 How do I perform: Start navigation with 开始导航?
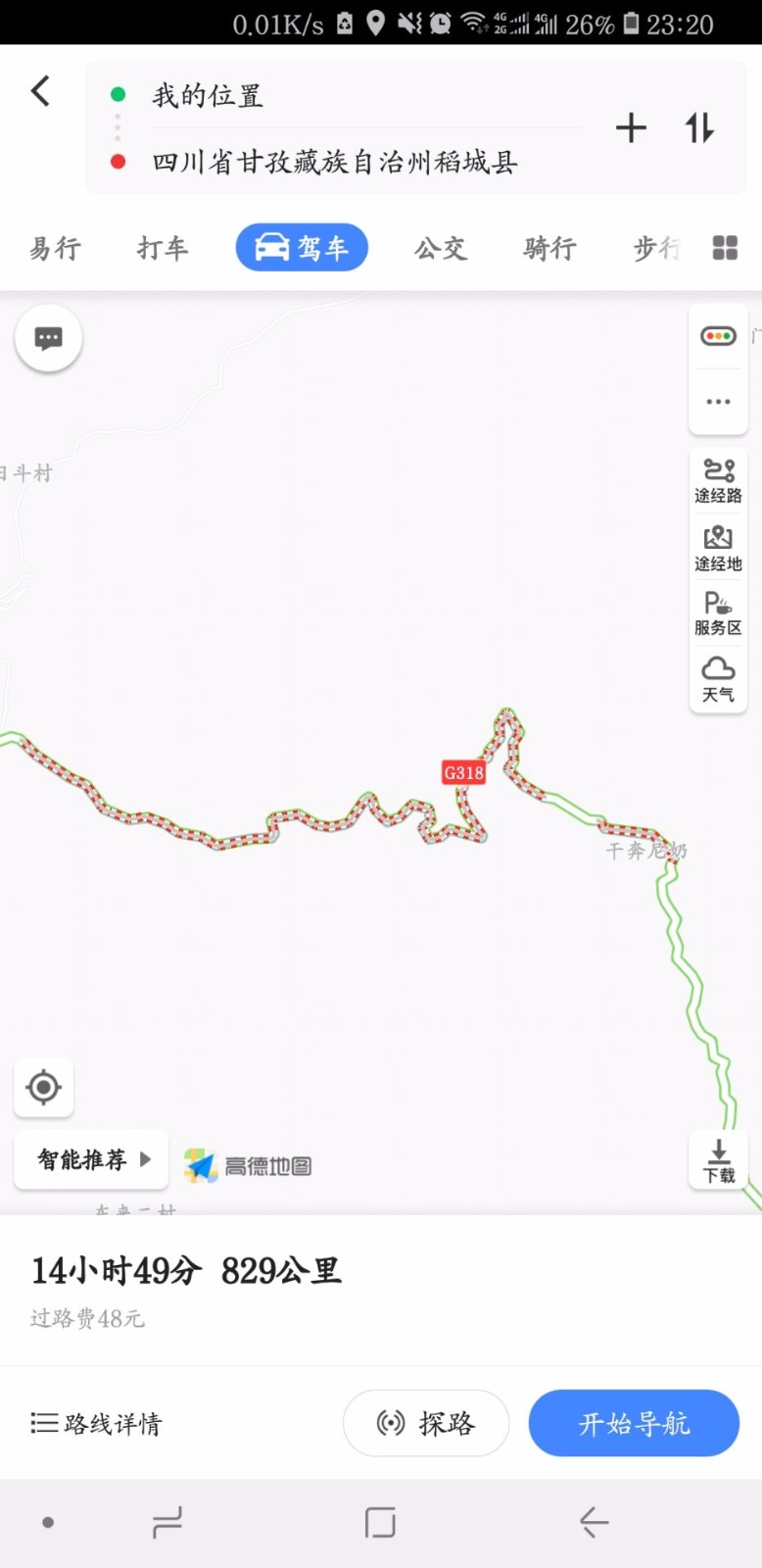click(x=634, y=1423)
